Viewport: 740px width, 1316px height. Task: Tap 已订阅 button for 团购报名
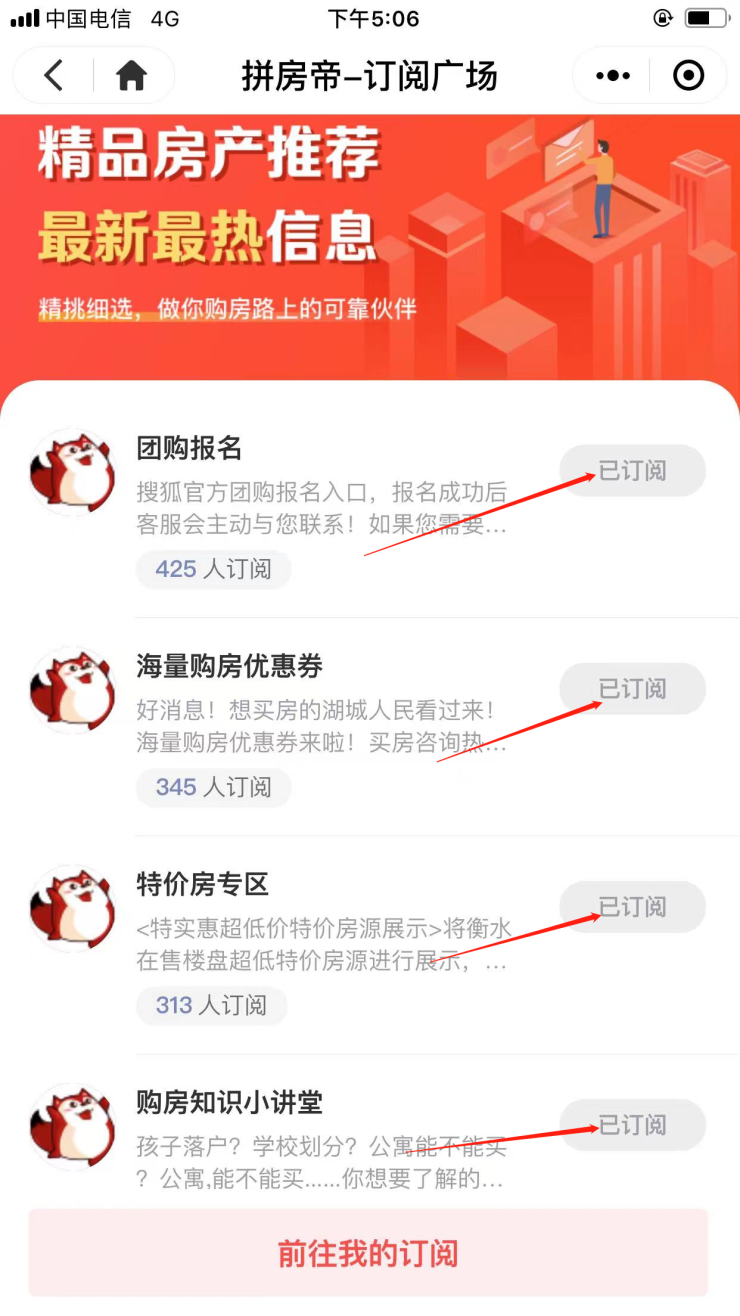coord(632,471)
